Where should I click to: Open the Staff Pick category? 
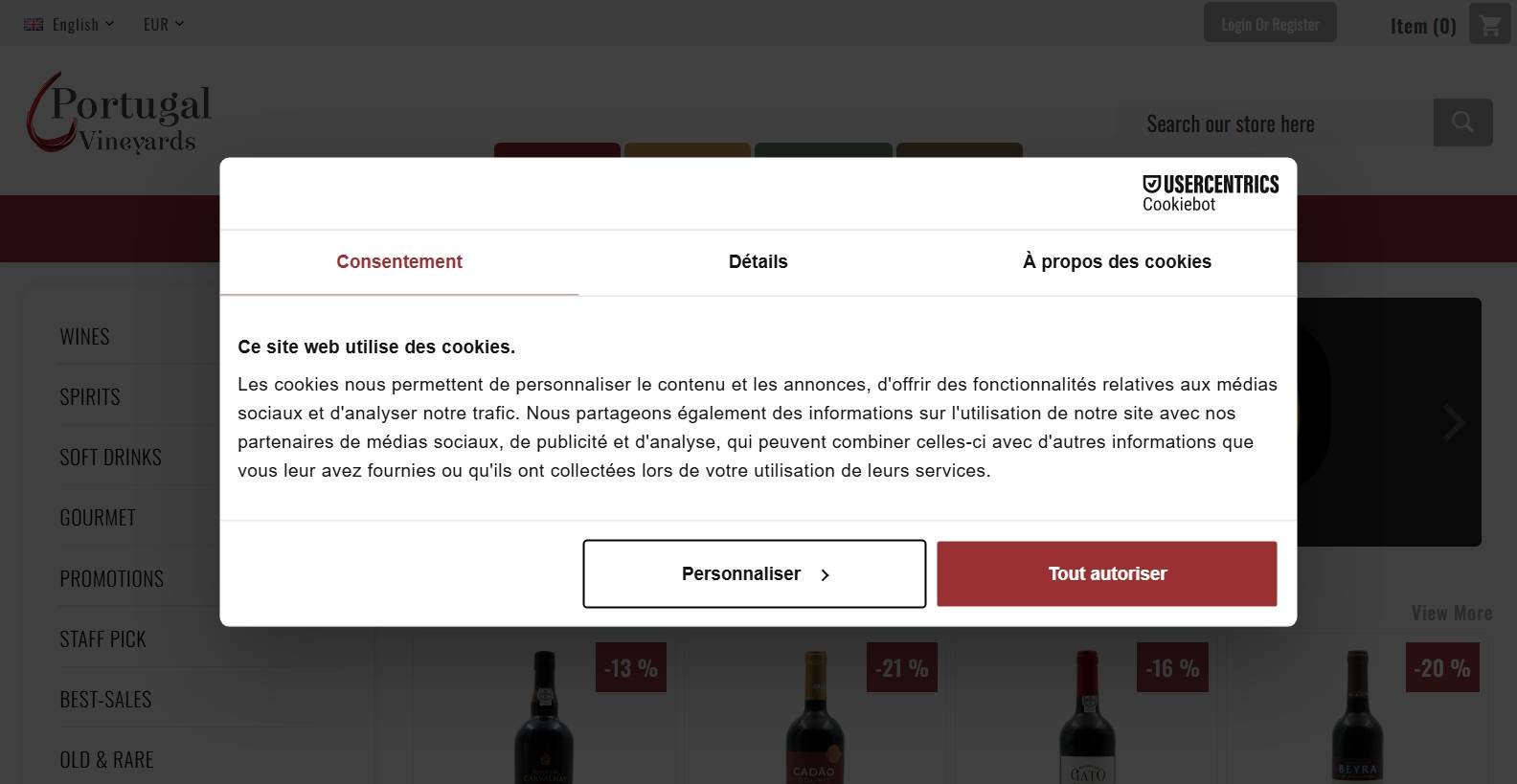pos(102,638)
